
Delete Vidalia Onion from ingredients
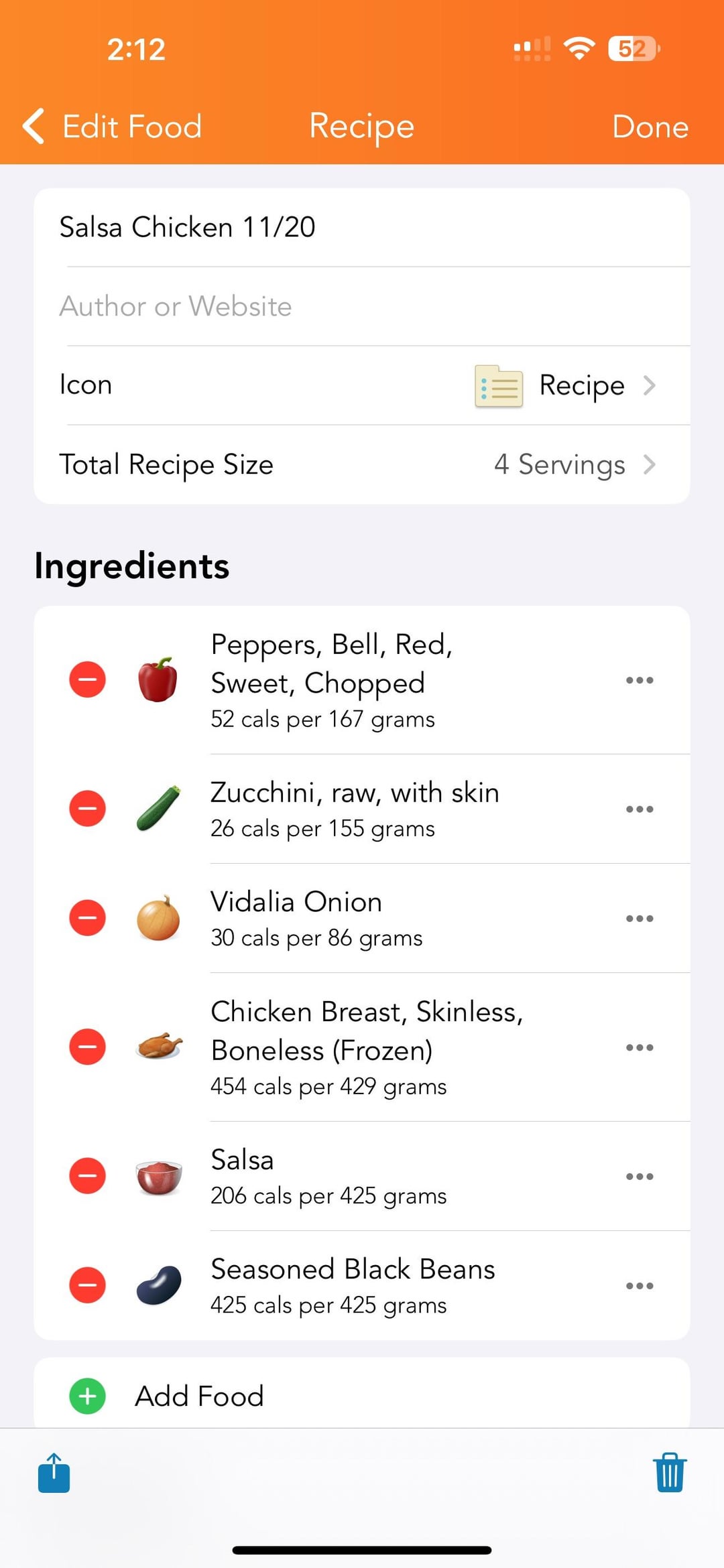point(88,918)
